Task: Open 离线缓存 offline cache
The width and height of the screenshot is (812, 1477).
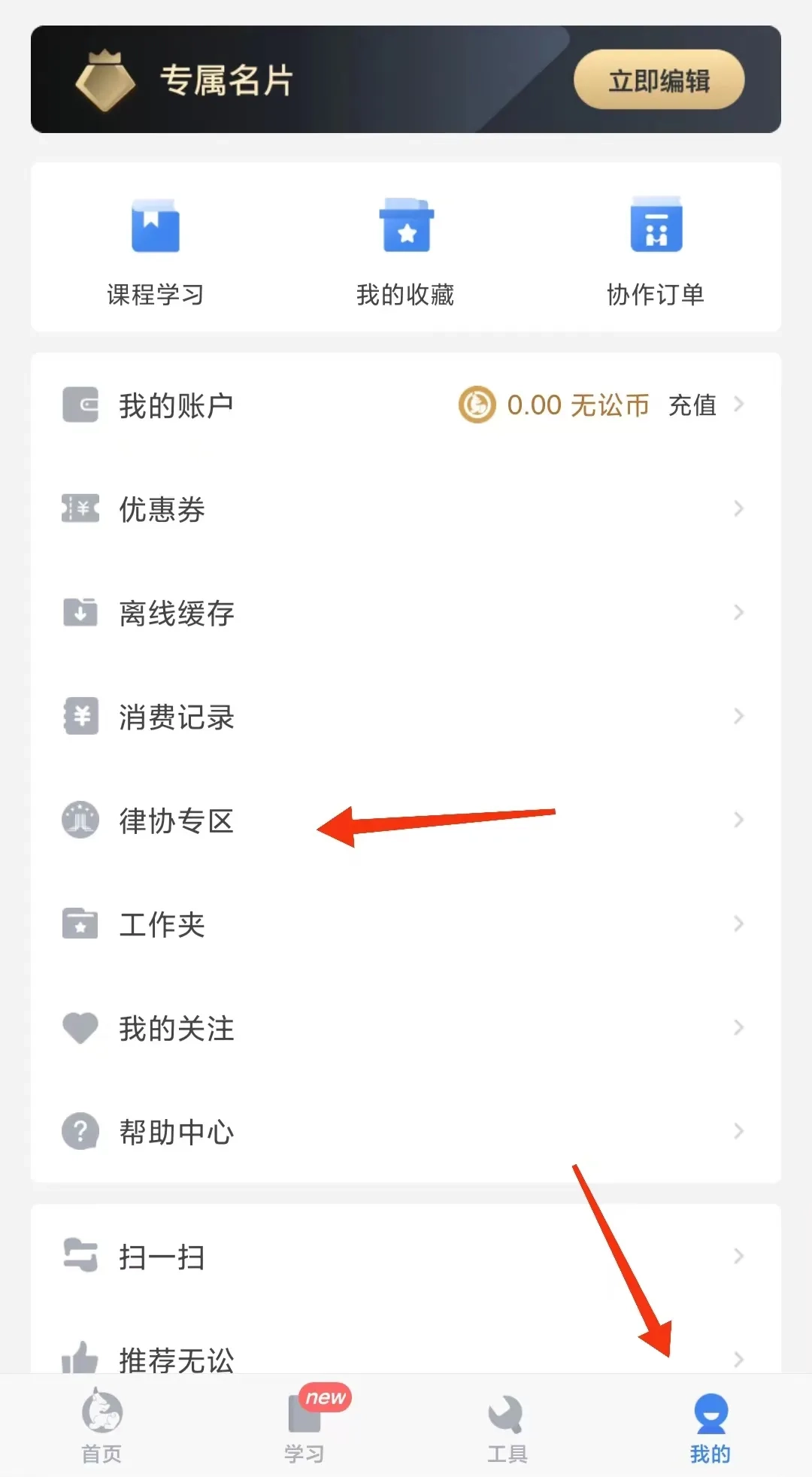Action: point(406,613)
